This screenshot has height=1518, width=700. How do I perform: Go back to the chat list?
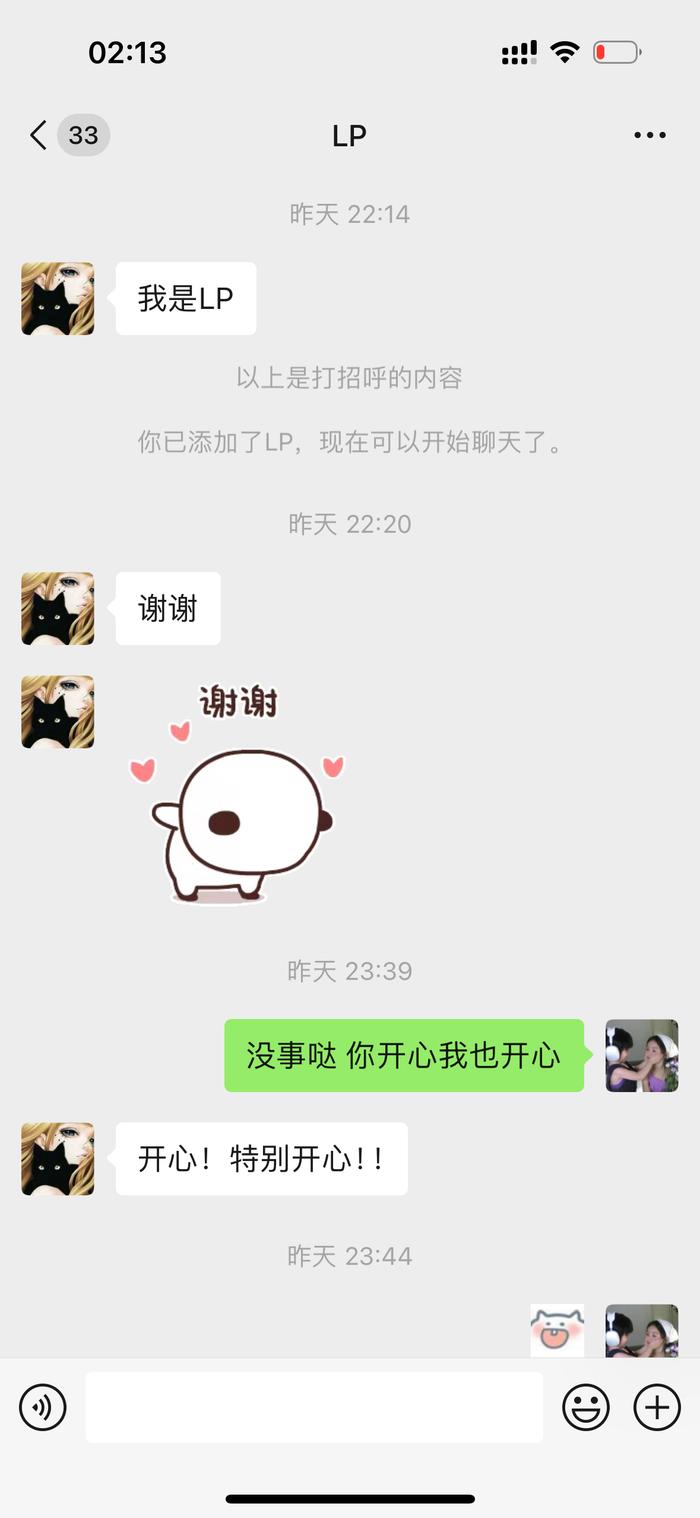[x=40, y=135]
